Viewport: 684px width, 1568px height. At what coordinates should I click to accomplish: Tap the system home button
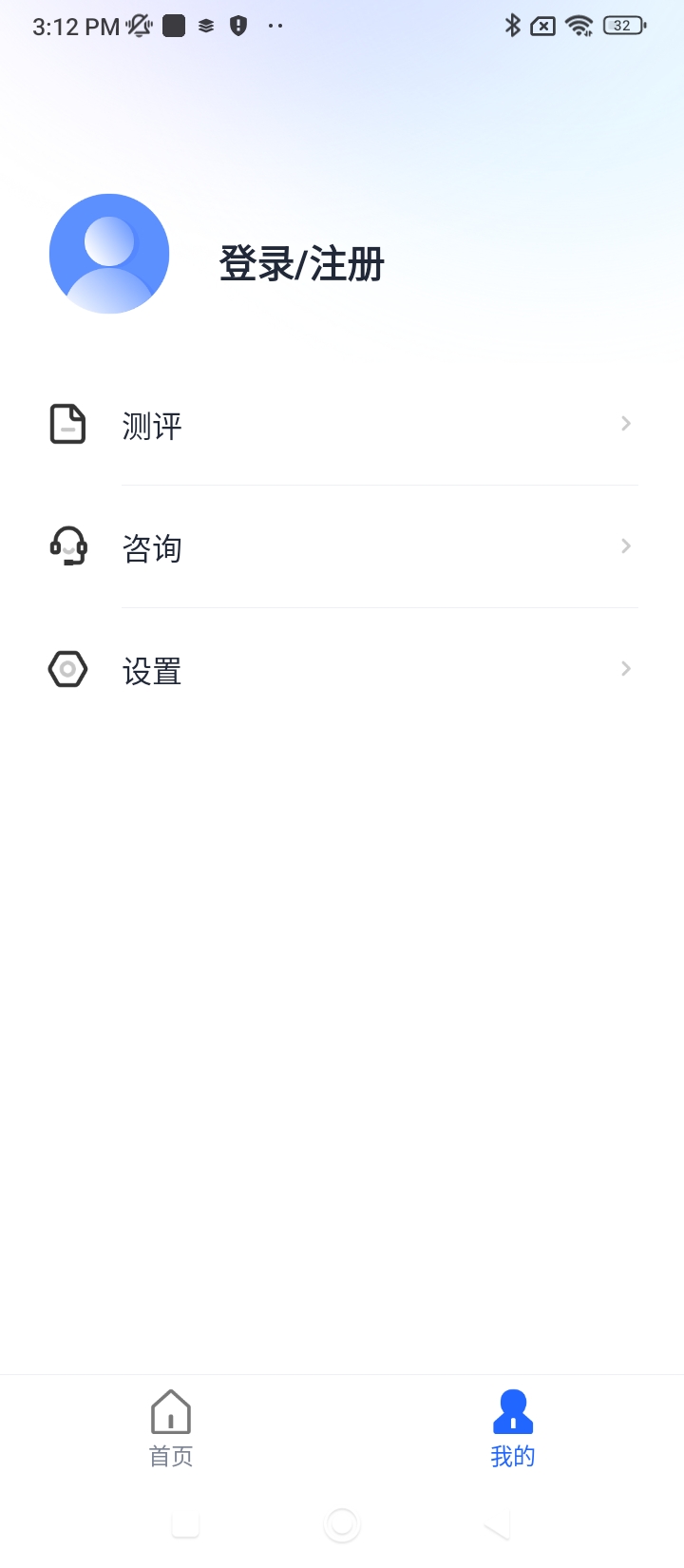pos(342,1525)
